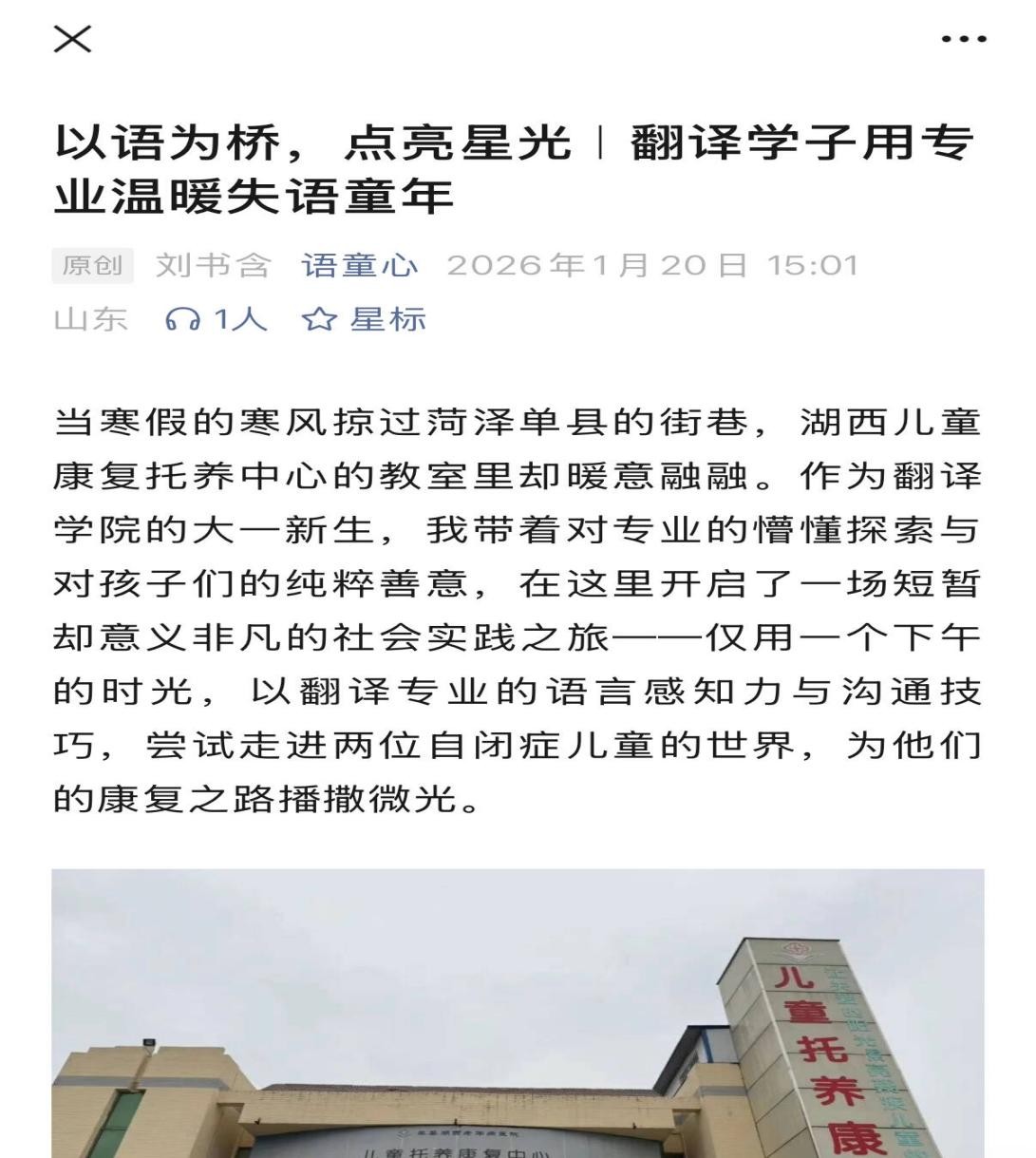The height and width of the screenshot is (1158, 1036).
Task: Star this account via 星标
Action: [x=365, y=319]
